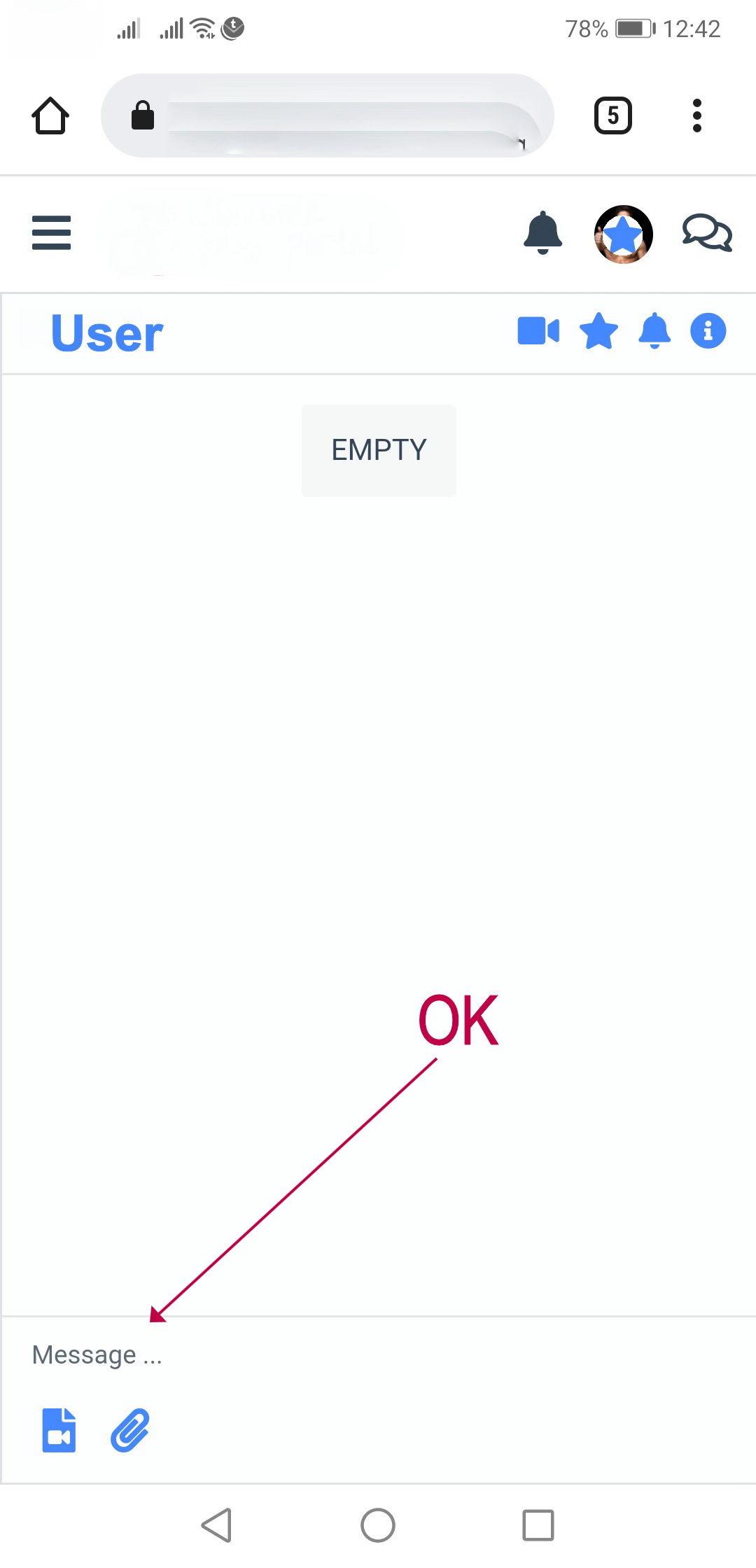This screenshot has width=756, height=1568.
Task: Tap the browser address bar
Action: 328,115
